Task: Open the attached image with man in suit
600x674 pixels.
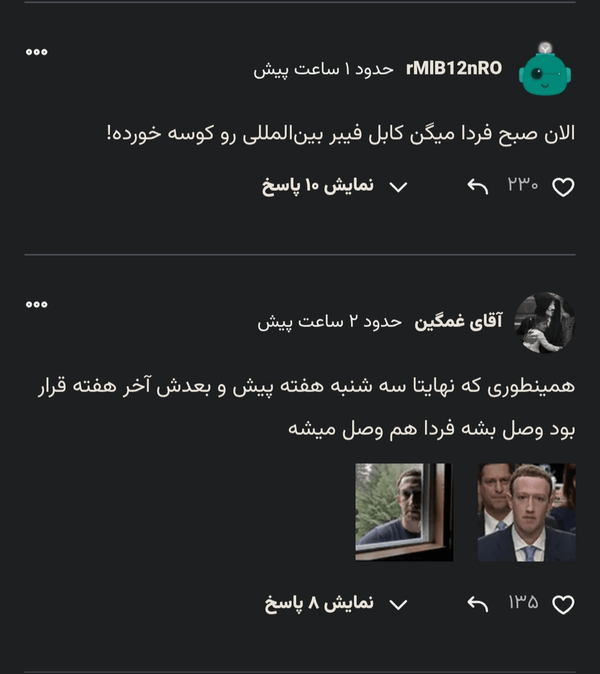Action: coord(527,512)
